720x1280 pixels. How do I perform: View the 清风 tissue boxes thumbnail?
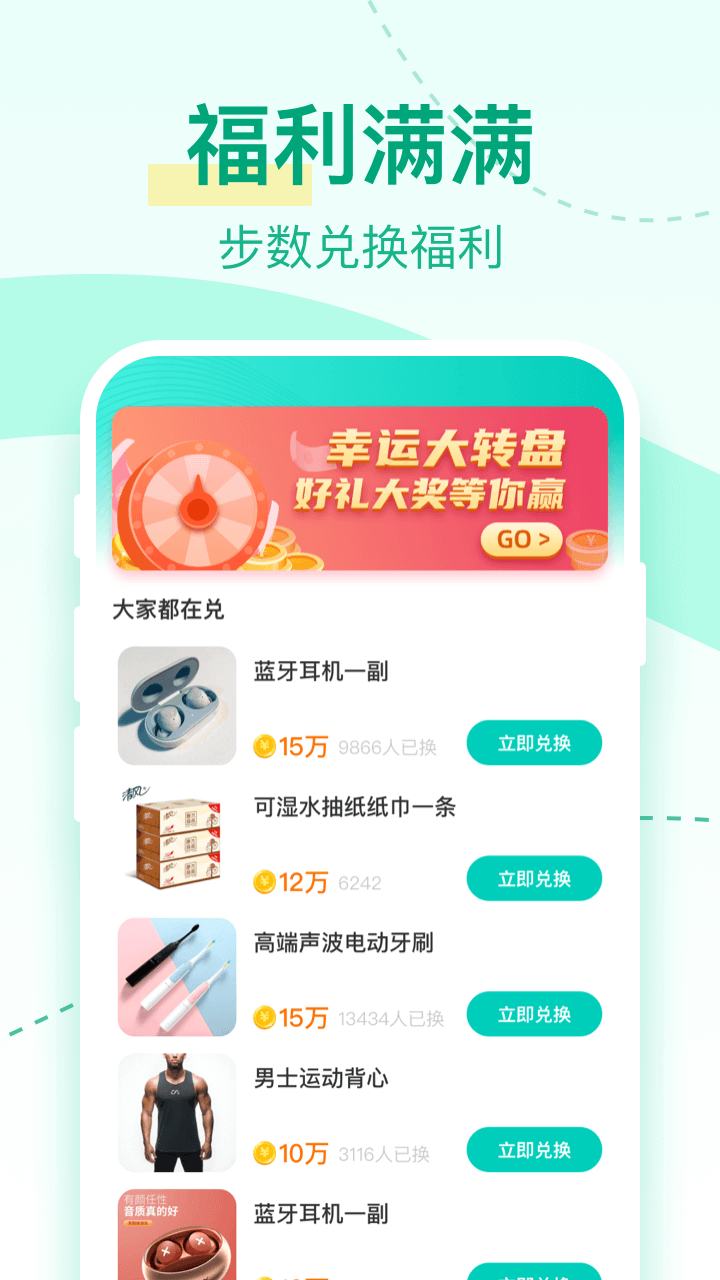click(x=176, y=841)
